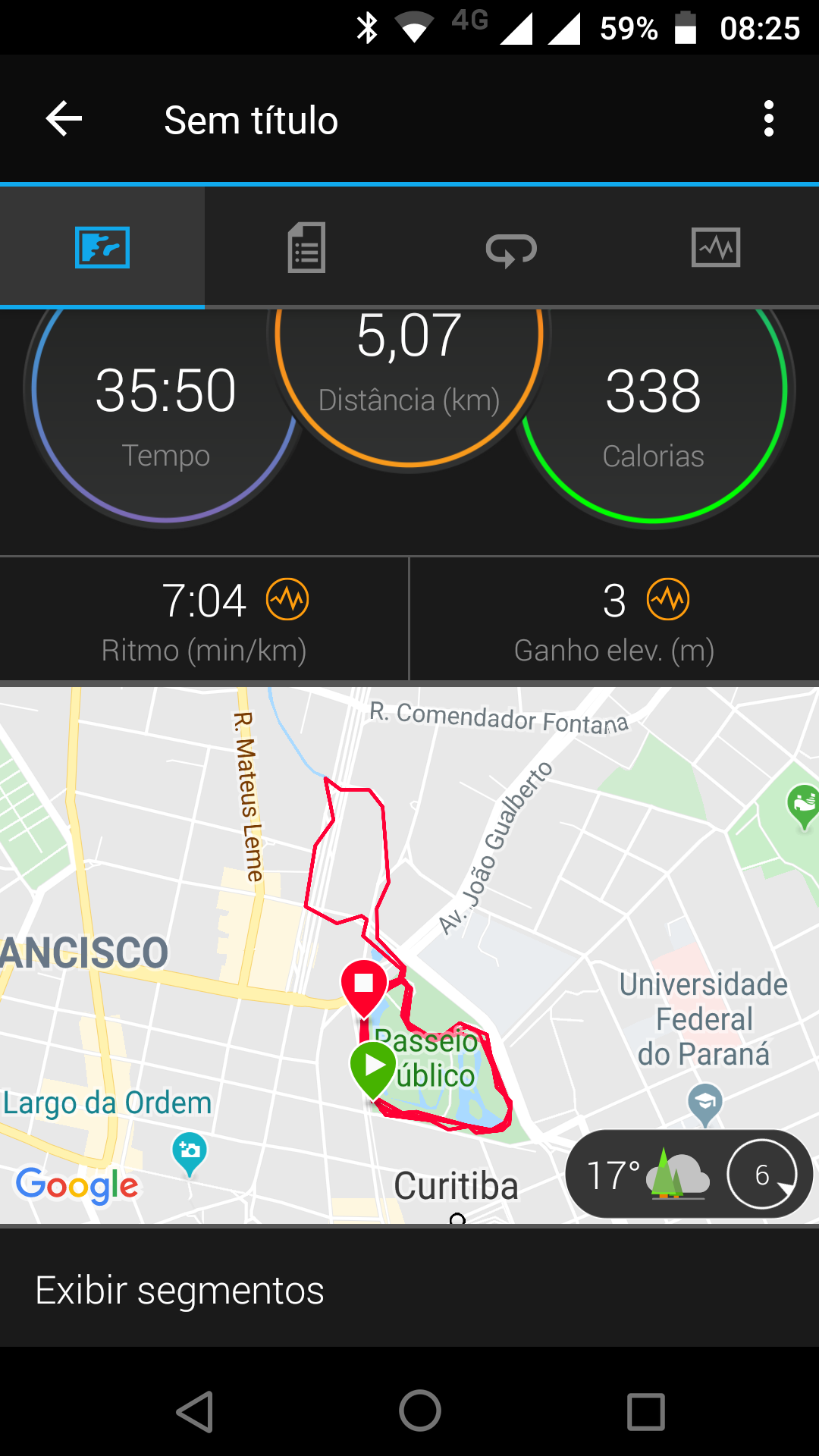Switch to the laps tab
This screenshot has height=1456, width=819.
511,249
